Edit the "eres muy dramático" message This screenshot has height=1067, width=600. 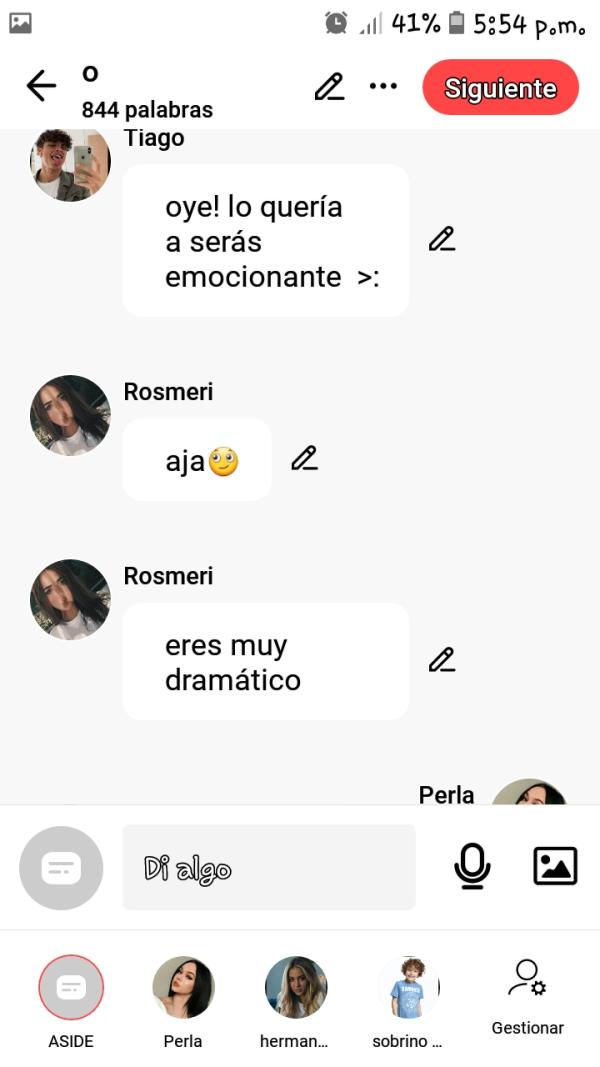(441, 660)
